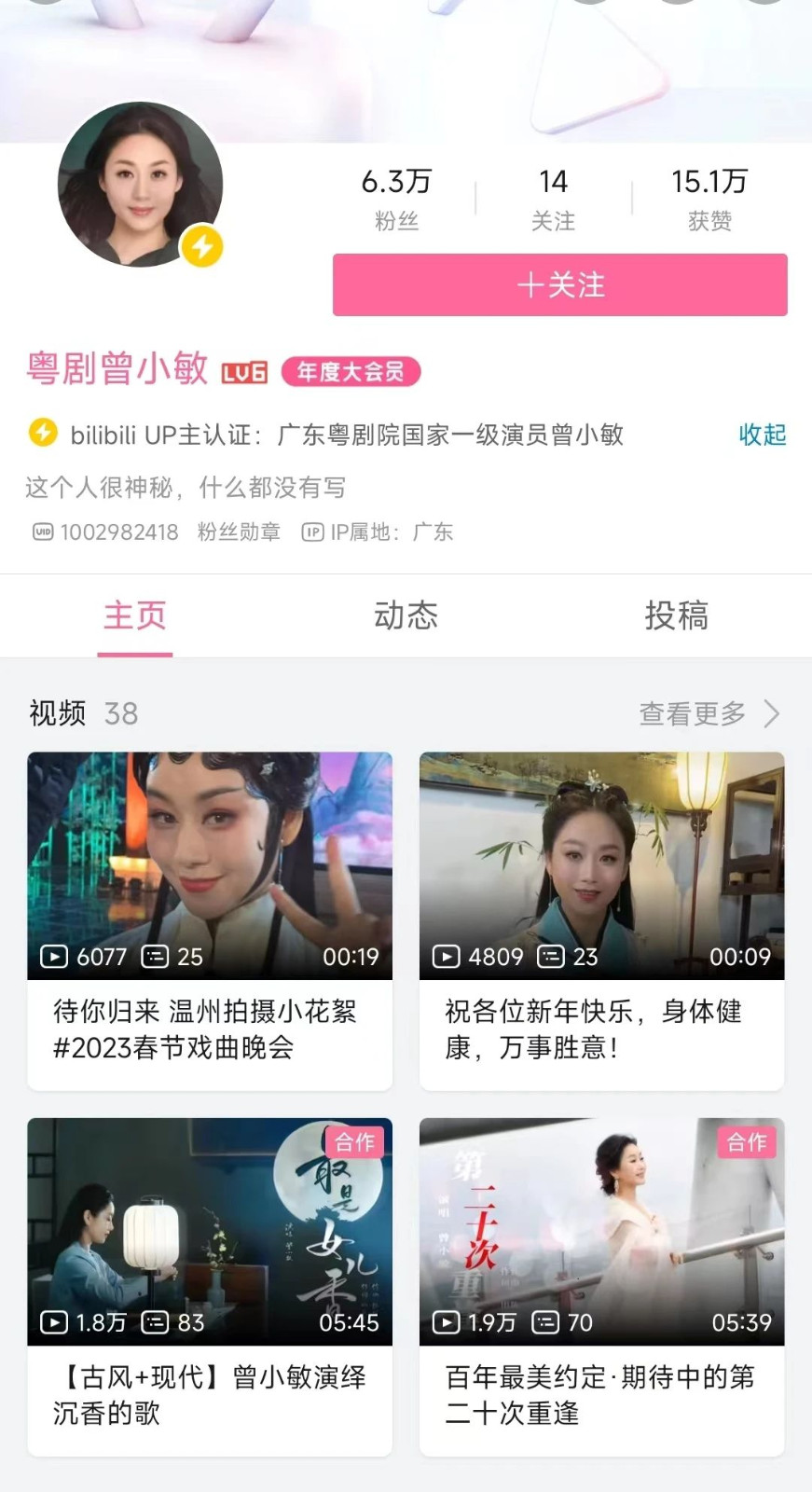
Task: Switch to the 投稿 tab
Action: click(676, 615)
